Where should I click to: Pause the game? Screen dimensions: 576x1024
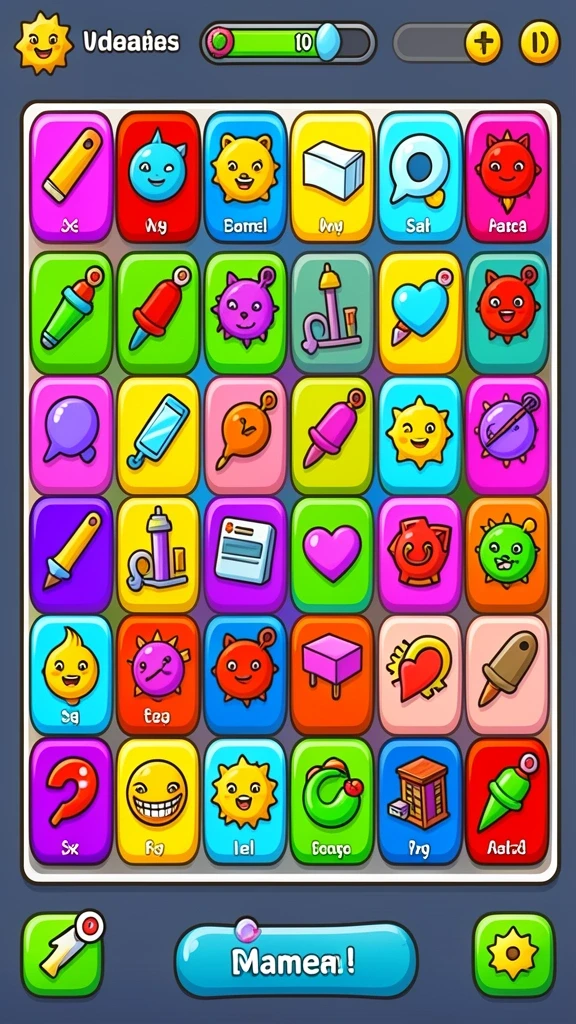pyautogui.click(x=539, y=42)
